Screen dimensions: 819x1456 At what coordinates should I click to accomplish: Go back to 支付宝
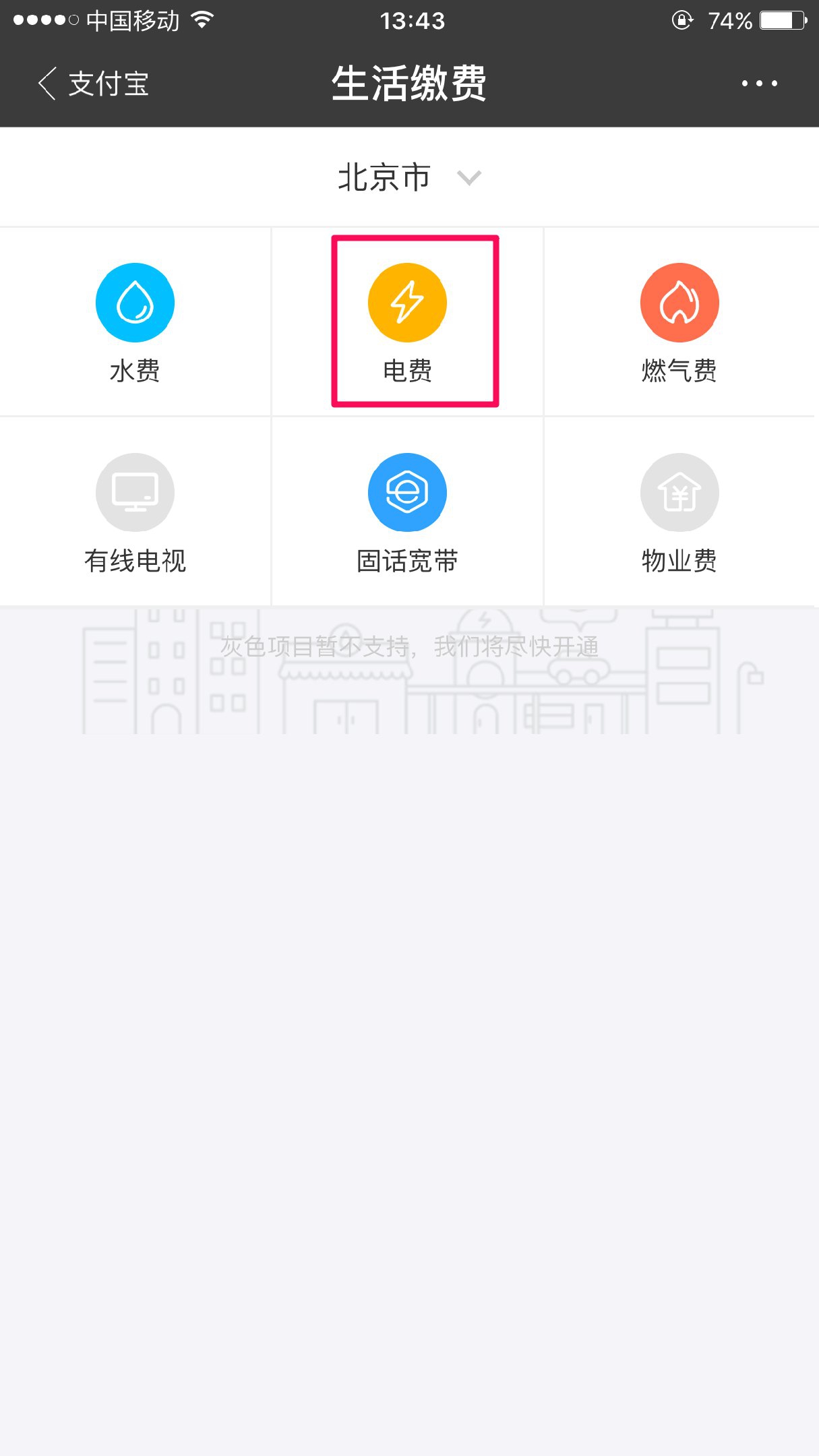coord(93,84)
